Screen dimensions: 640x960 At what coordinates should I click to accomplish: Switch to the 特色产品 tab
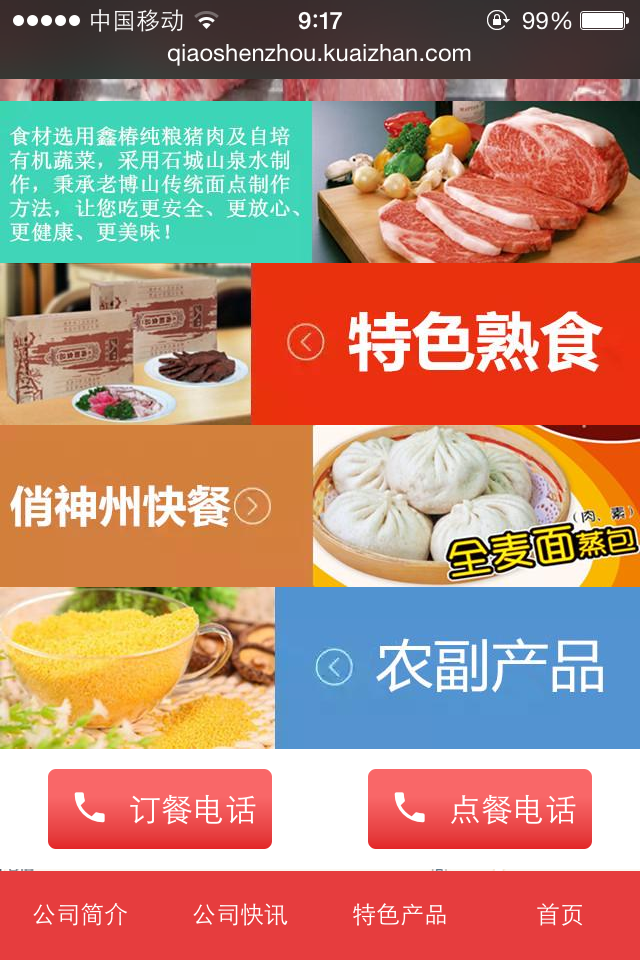click(x=400, y=915)
